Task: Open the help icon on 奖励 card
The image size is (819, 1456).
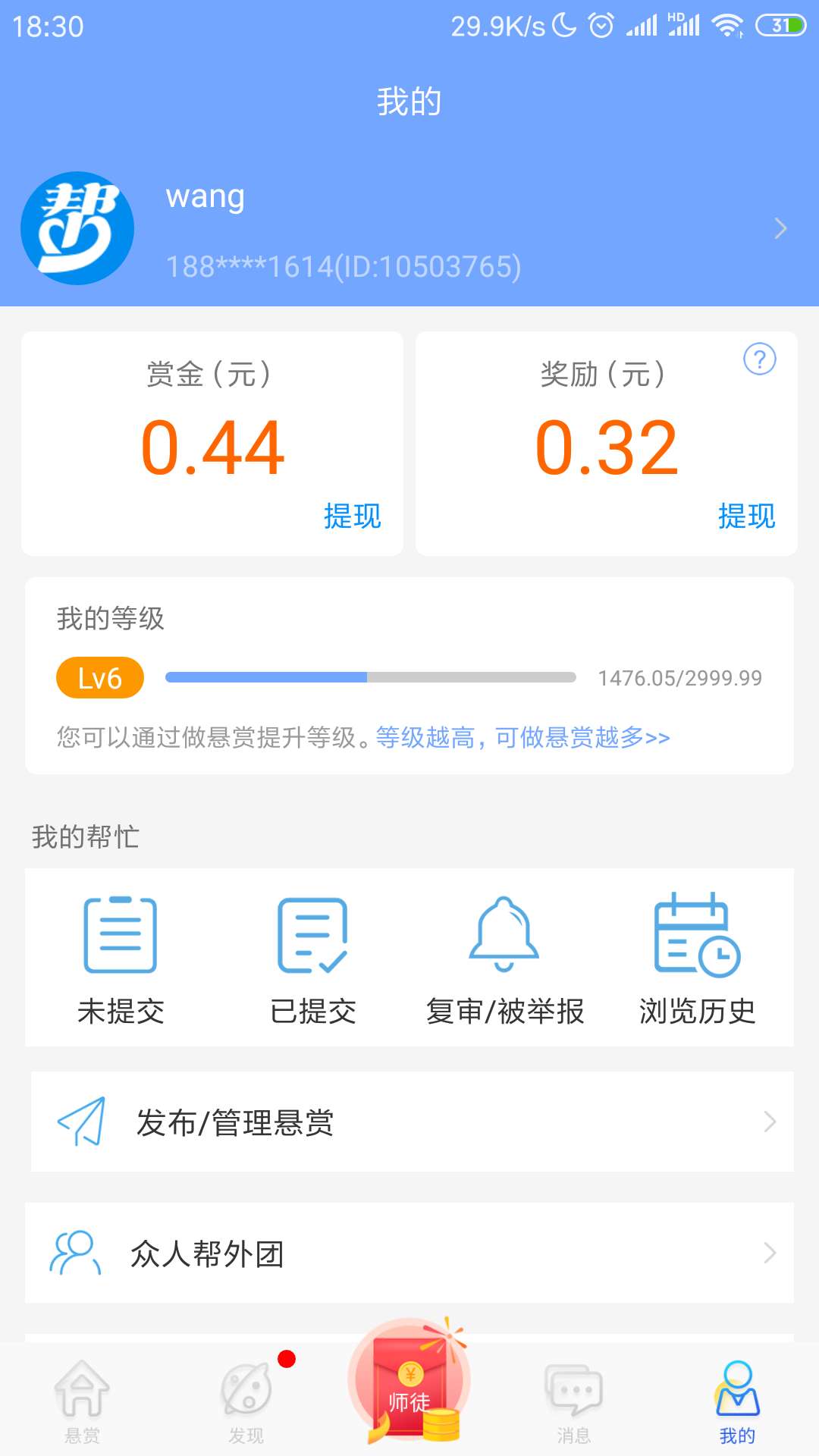Action: click(x=759, y=359)
